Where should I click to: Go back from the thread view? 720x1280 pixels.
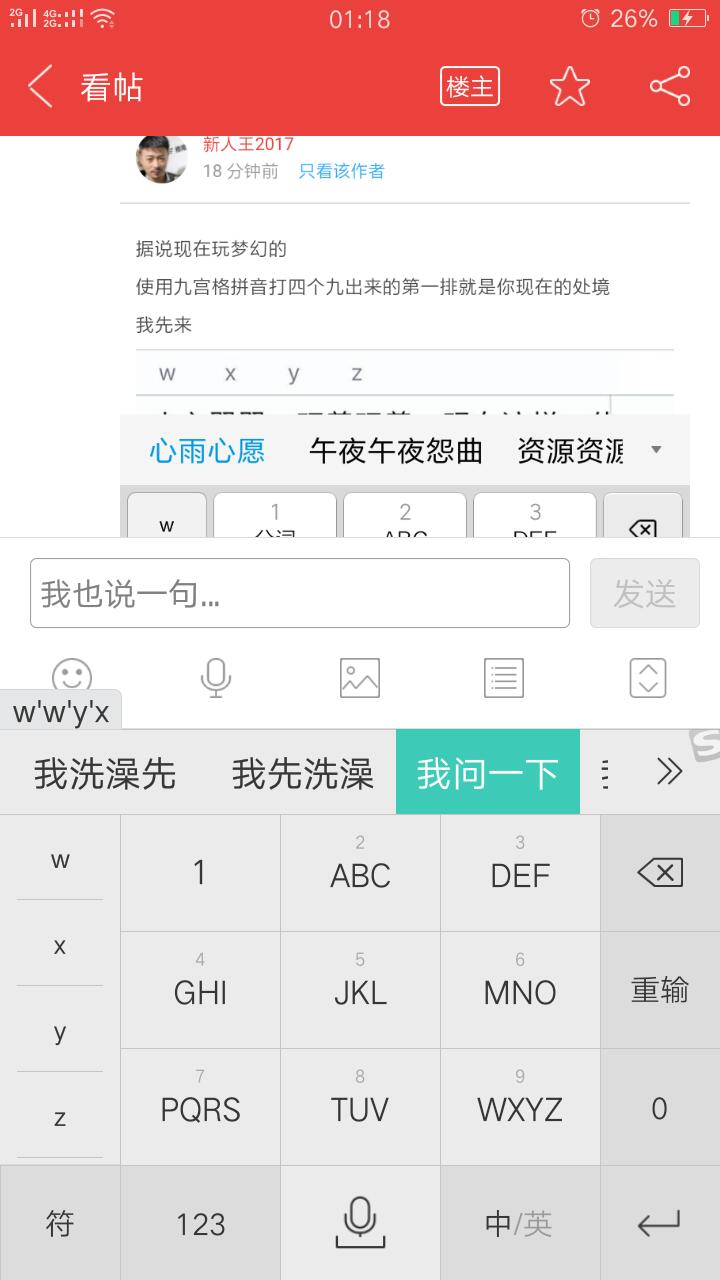[40, 87]
